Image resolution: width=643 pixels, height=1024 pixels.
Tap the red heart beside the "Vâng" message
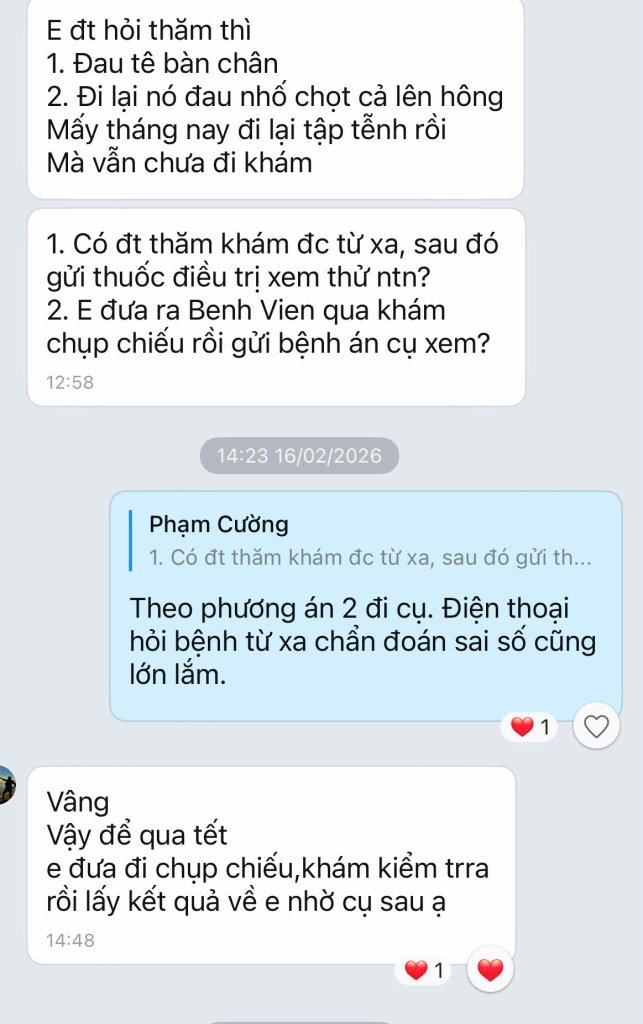tap(490, 970)
